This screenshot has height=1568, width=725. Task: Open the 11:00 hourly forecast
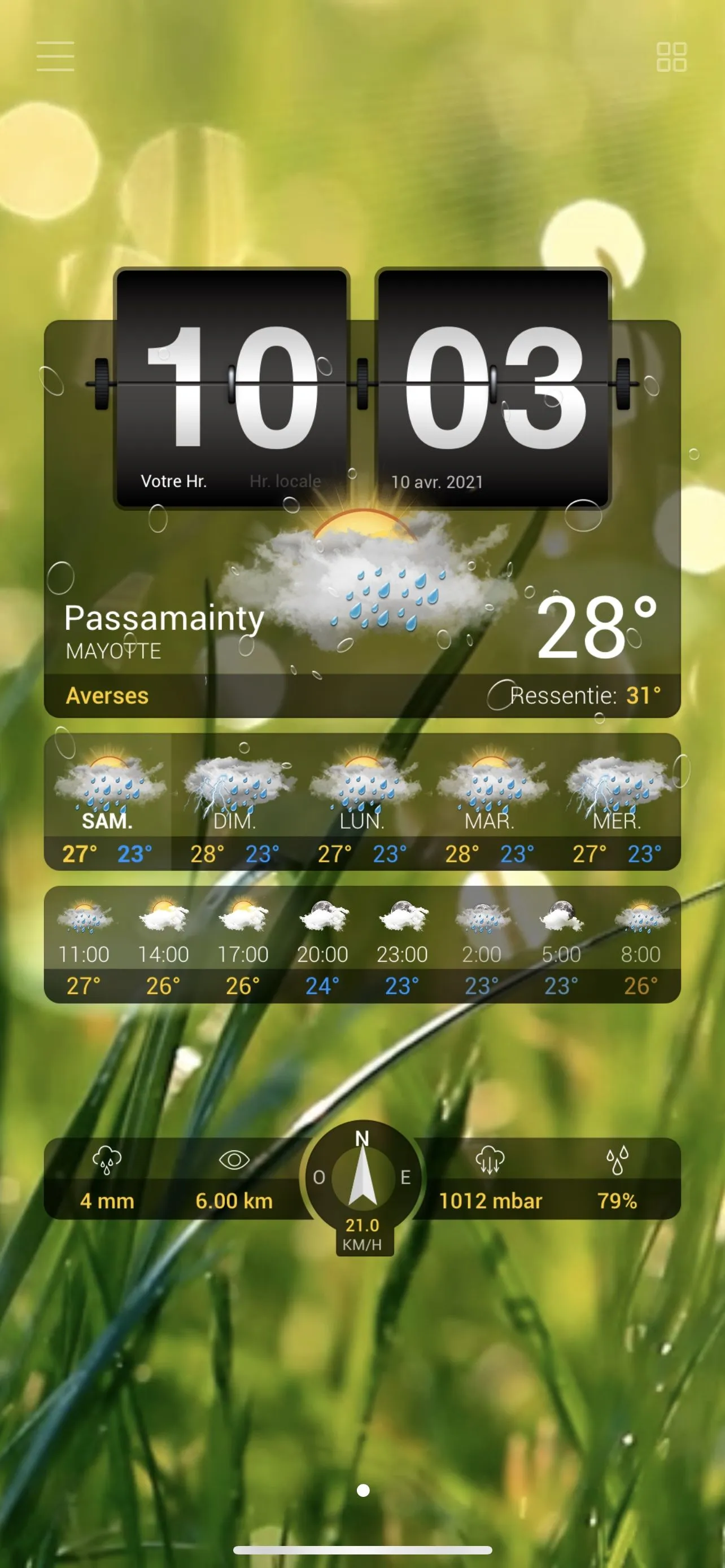click(x=84, y=945)
